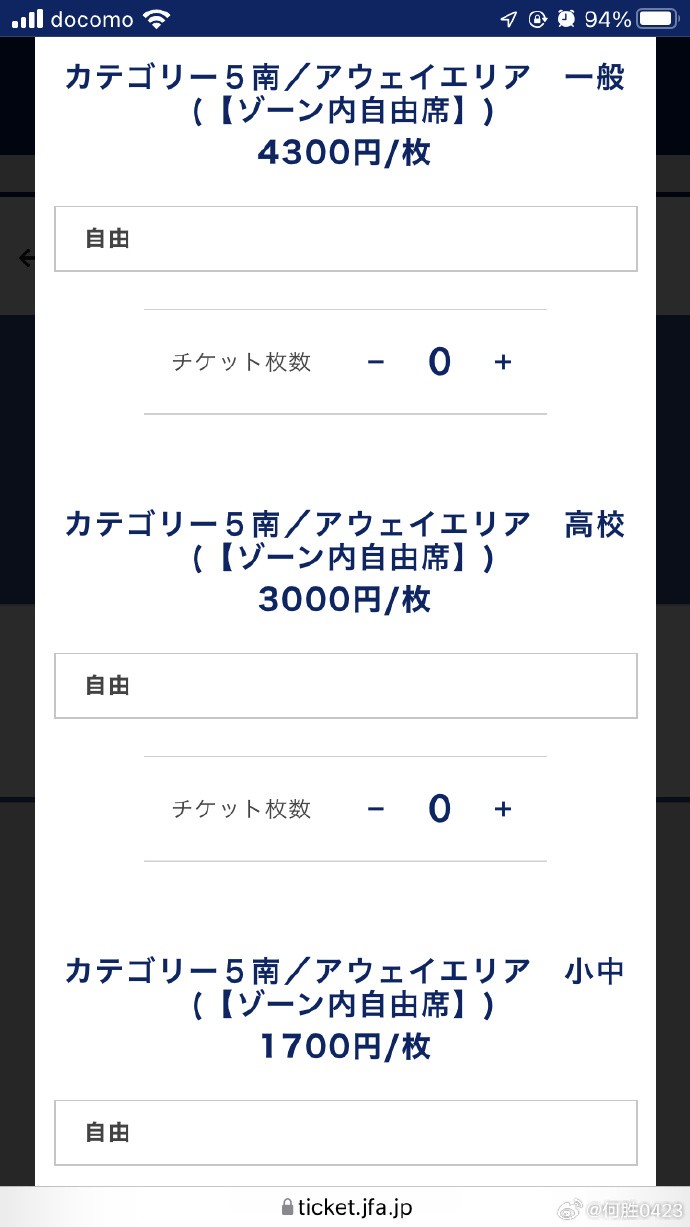This screenshot has height=1227, width=690.
Task: Decrease ticket count for 一般 4300円
Action: coord(376,362)
